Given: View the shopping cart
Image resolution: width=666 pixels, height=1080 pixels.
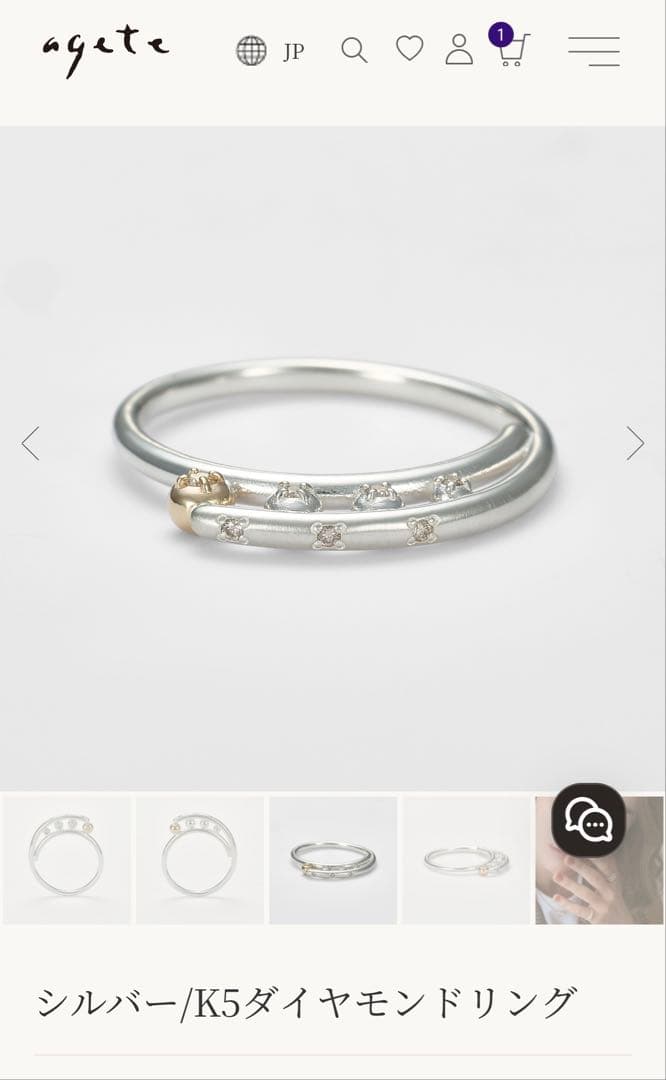Looking at the screenshot, I should click(x=510, y=47).
